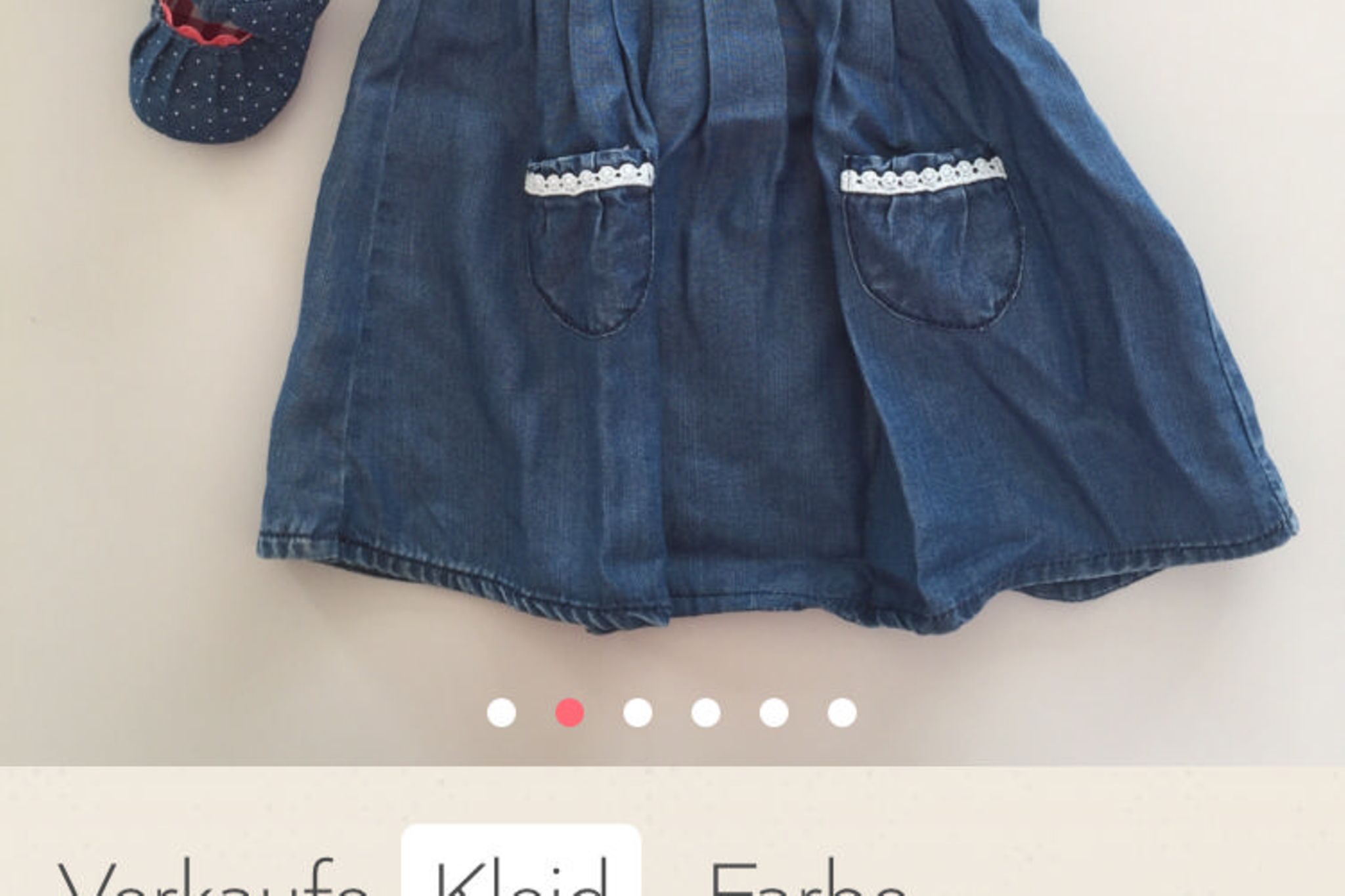Viewport: 1345px width, 896px height.
Task: Go to the last photo indicator dot
Action: (x=842, y=712)
